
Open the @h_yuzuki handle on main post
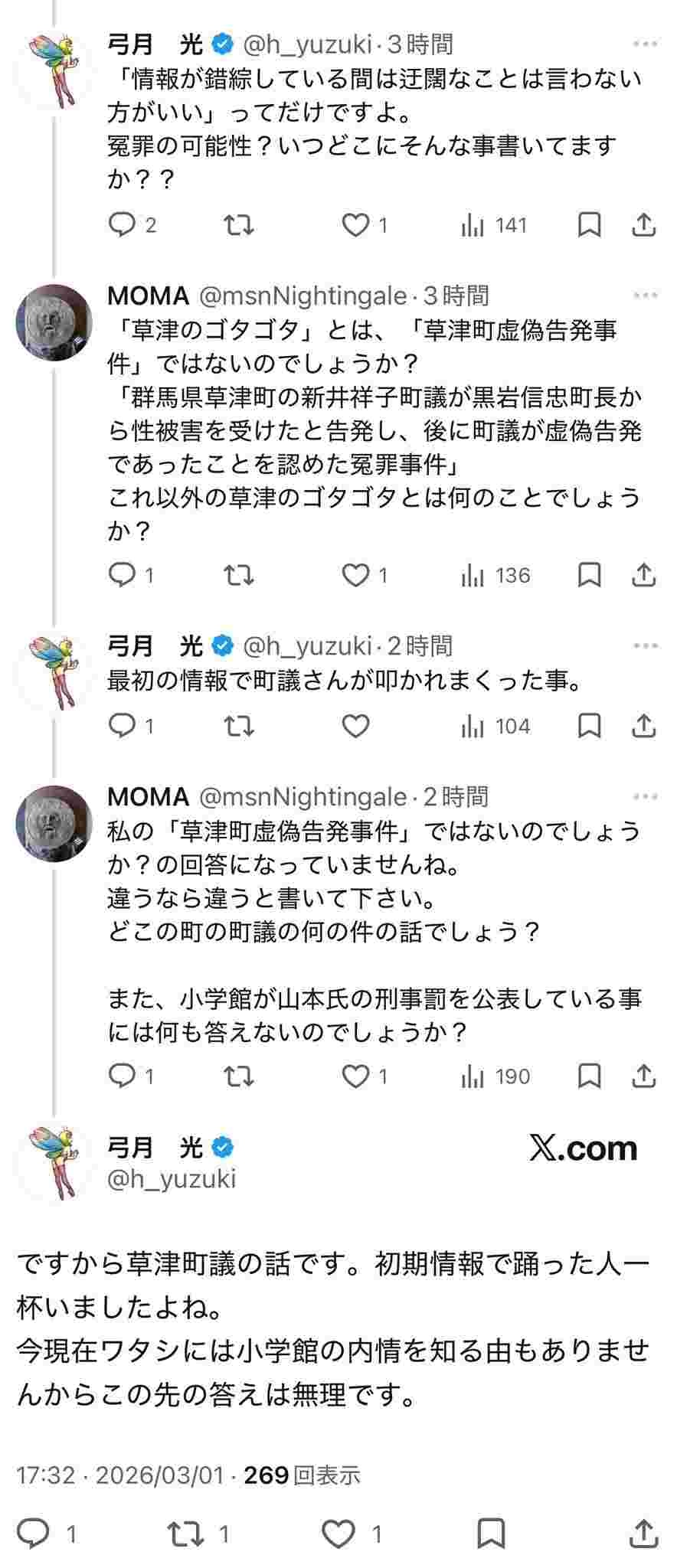tap(172, 1179)
